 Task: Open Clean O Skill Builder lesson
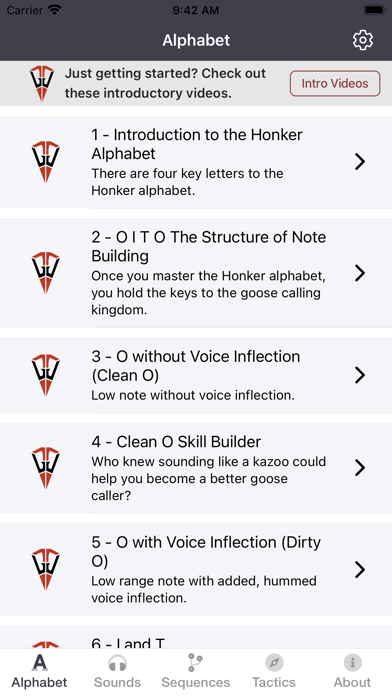196,468
